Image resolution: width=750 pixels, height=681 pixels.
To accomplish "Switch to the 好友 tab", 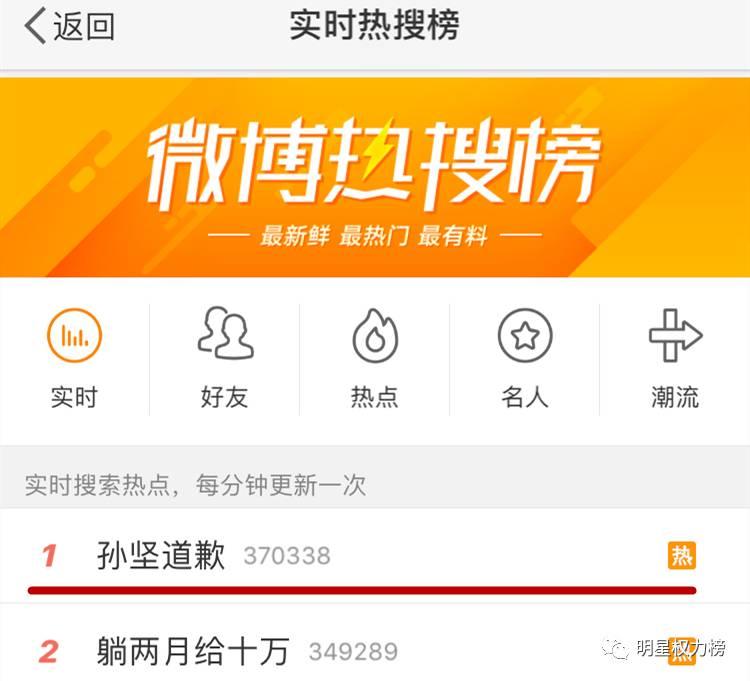I will tap(224, 358).
